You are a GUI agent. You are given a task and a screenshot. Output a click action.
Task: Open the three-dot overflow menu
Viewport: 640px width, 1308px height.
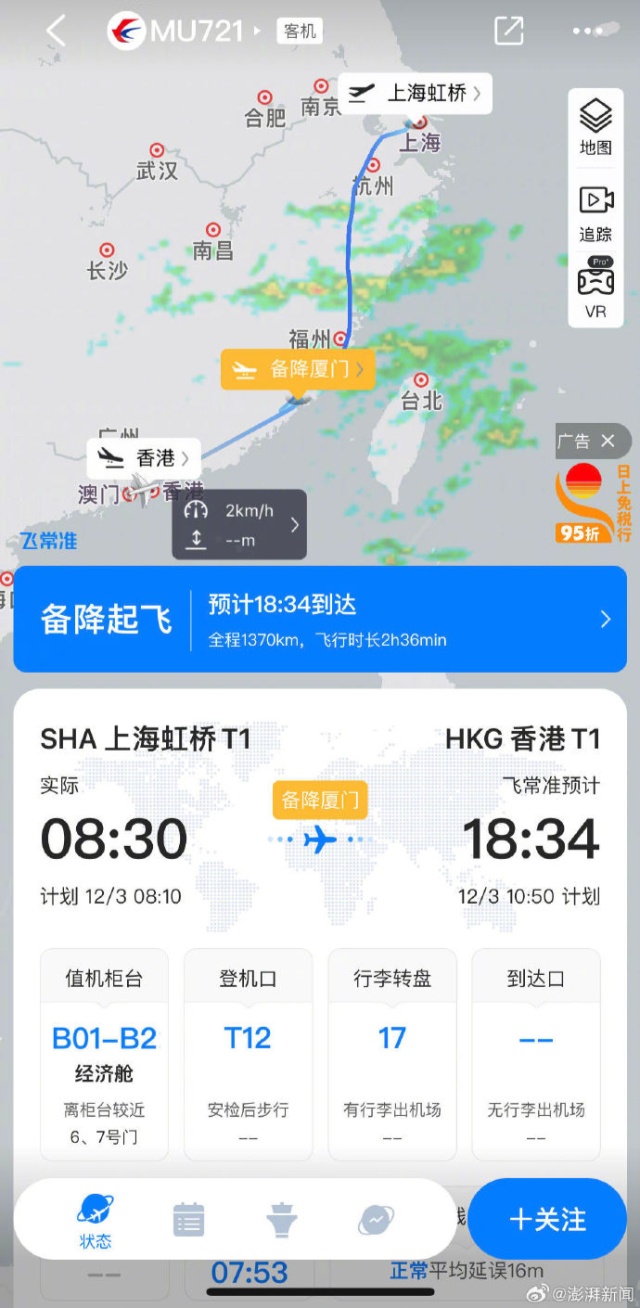[x=587, y=31]
